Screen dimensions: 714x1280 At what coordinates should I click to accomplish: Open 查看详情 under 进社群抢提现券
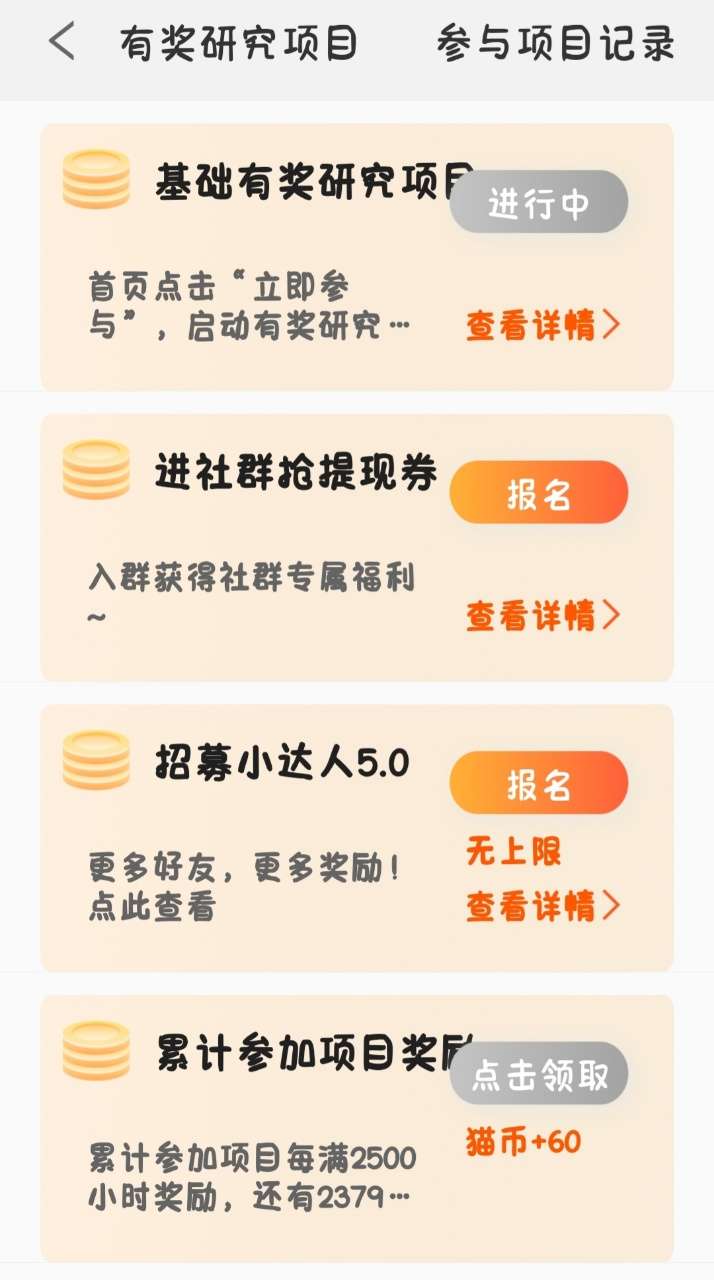542,615
